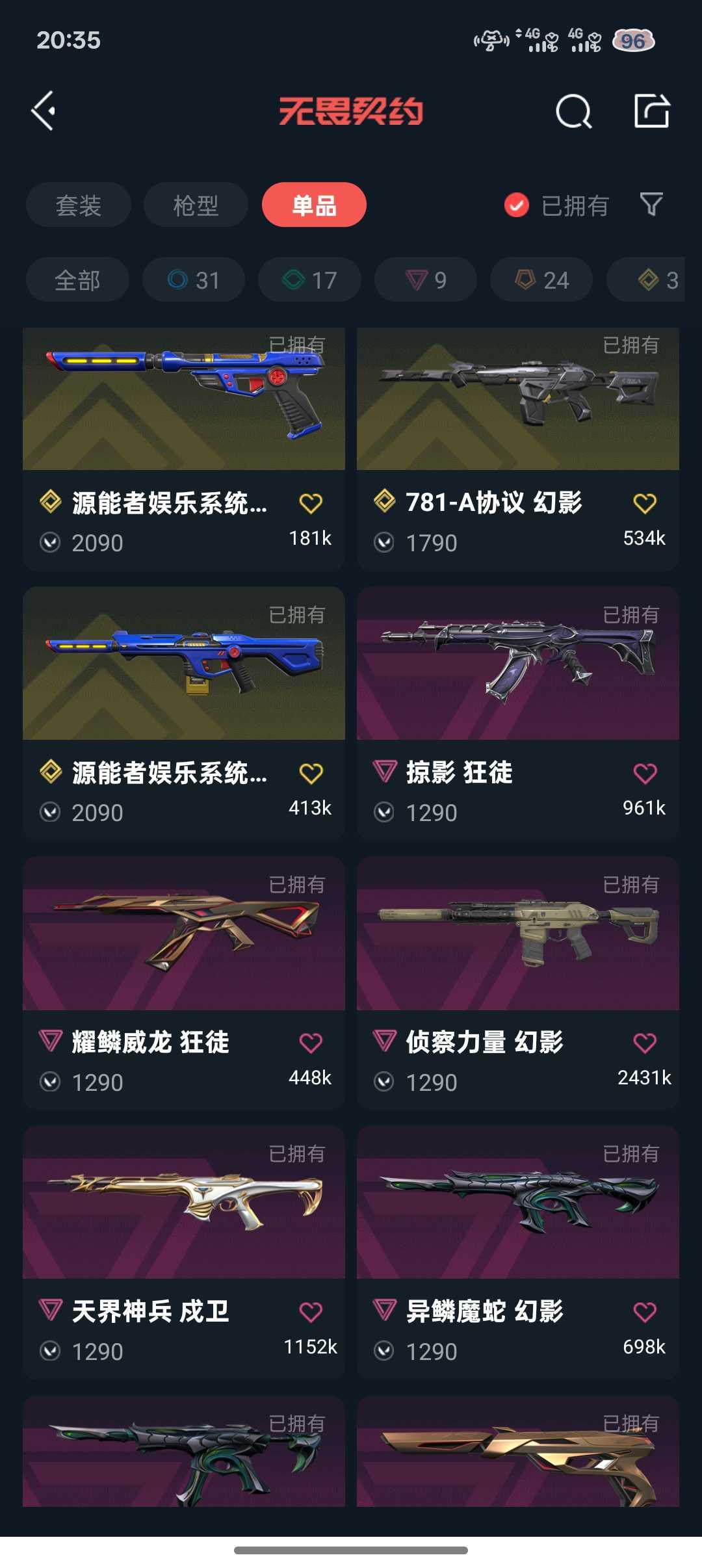The image size is (702, 1568).
Task: Select the 全部 filter option
Action: coord(77,280)
